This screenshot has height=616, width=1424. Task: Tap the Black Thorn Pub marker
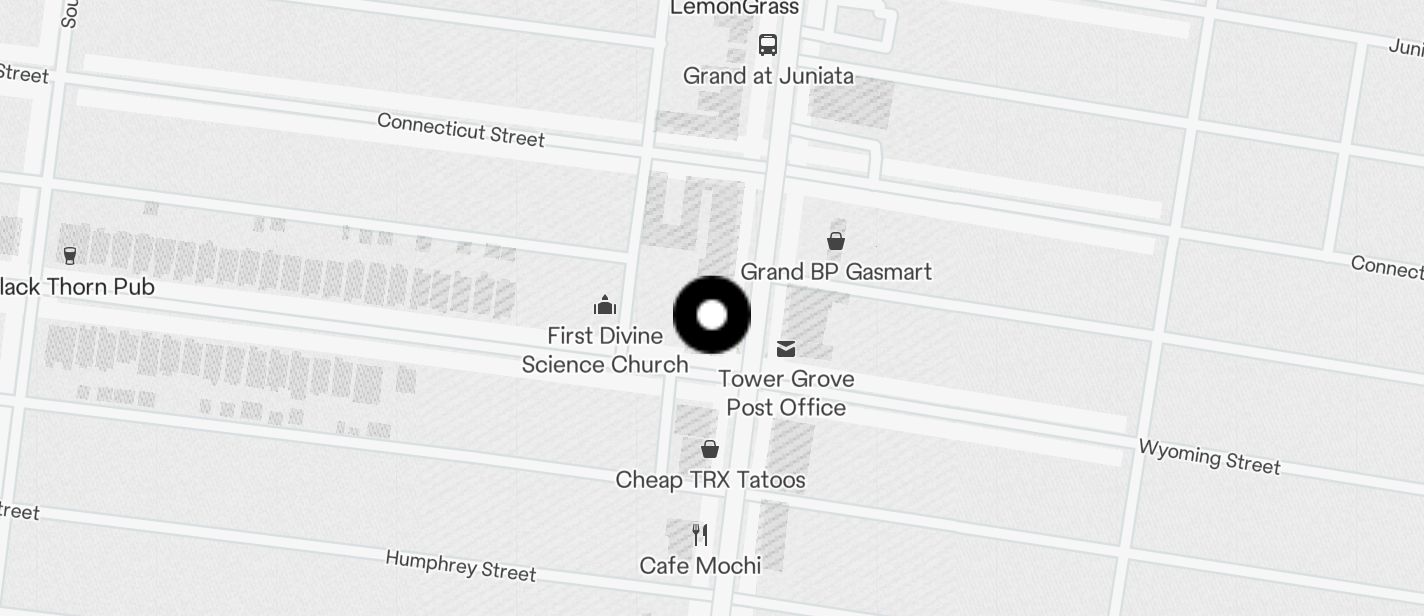pos(70,256)
